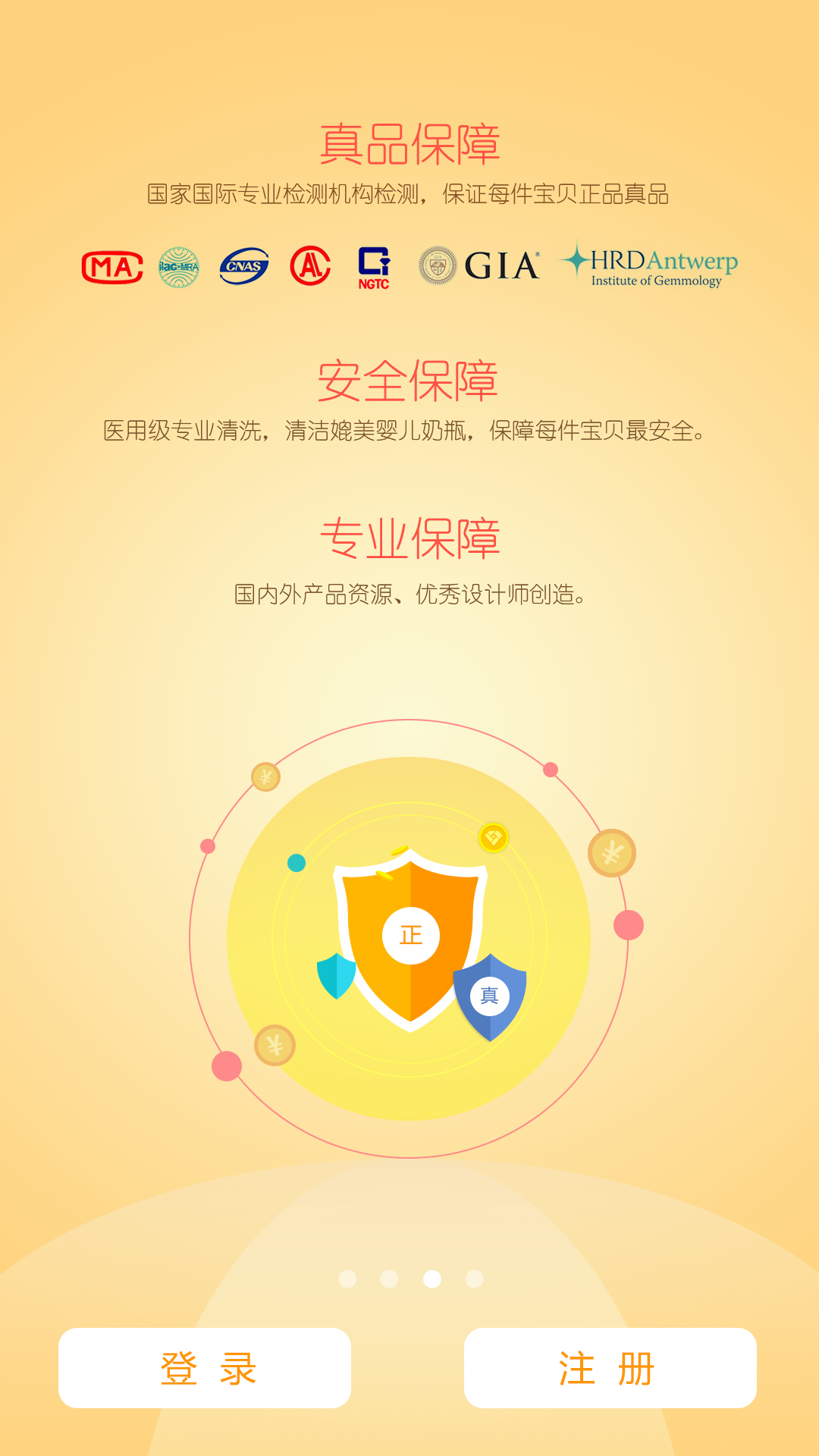Go to the fourth page indicator dot
This screenshot has width=819, height=1456.
pyautogui.click(x=475, y=1279)
